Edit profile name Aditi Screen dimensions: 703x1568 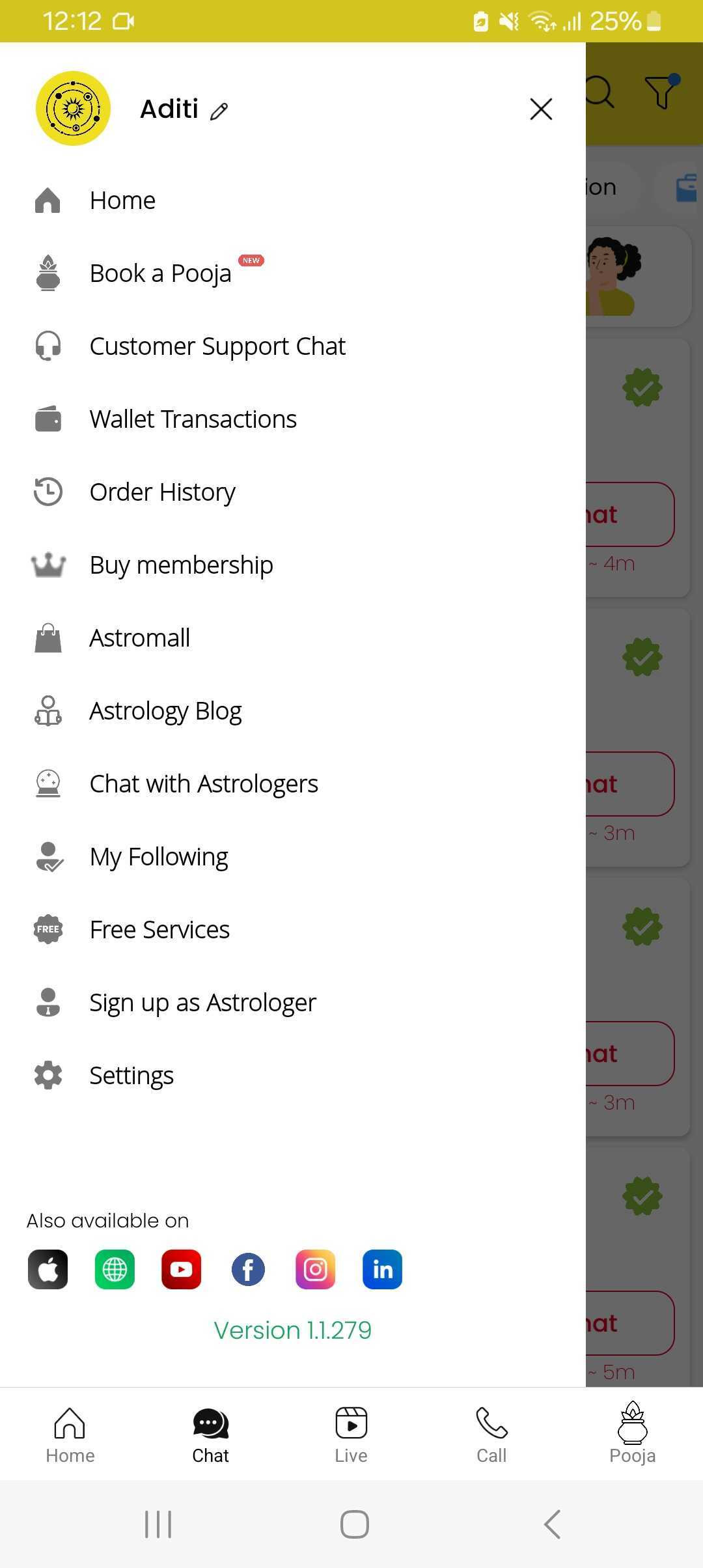click(x=219, y=111)
